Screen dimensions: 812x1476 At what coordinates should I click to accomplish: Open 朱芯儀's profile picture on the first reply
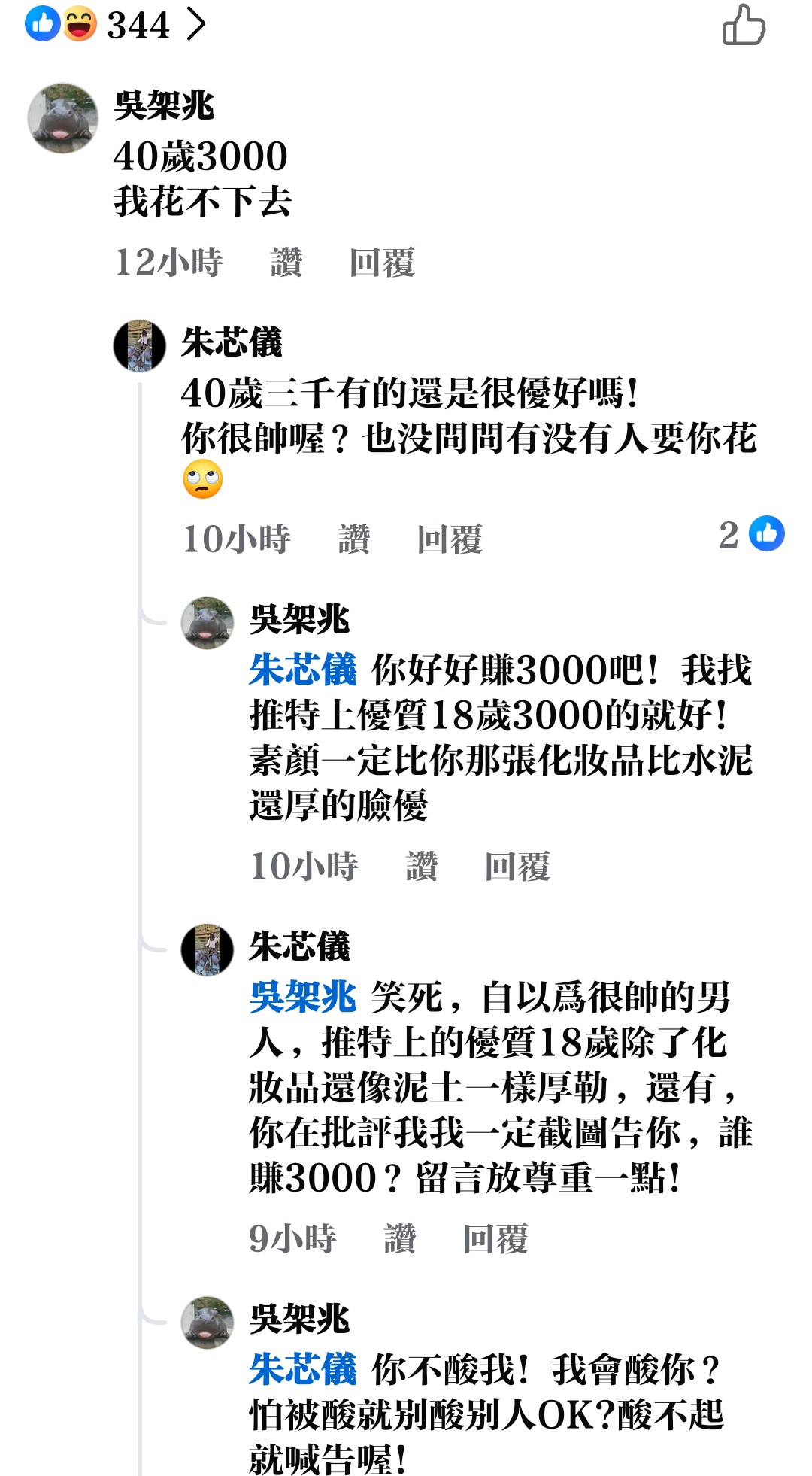tap(140, 345)
